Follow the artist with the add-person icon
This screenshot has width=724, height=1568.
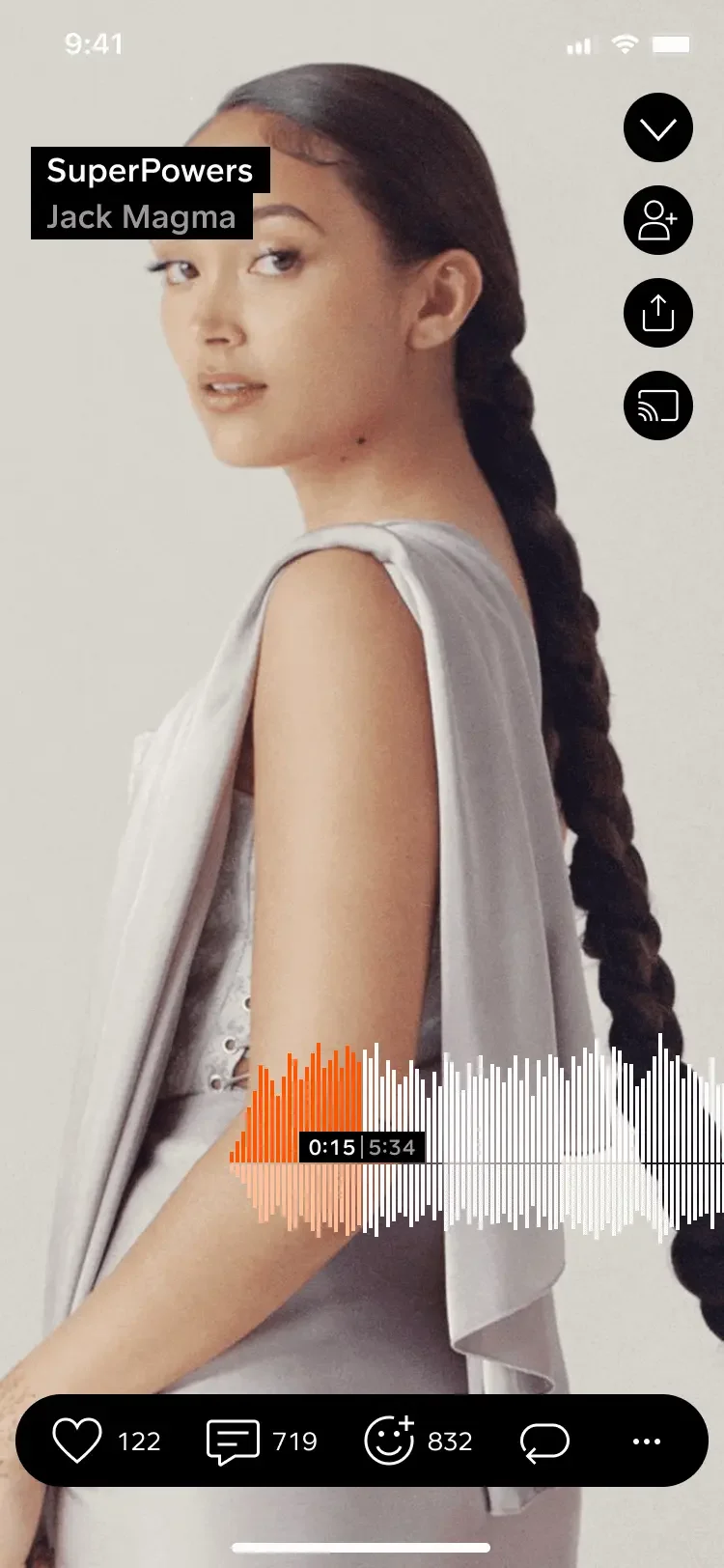pos(658,220)
